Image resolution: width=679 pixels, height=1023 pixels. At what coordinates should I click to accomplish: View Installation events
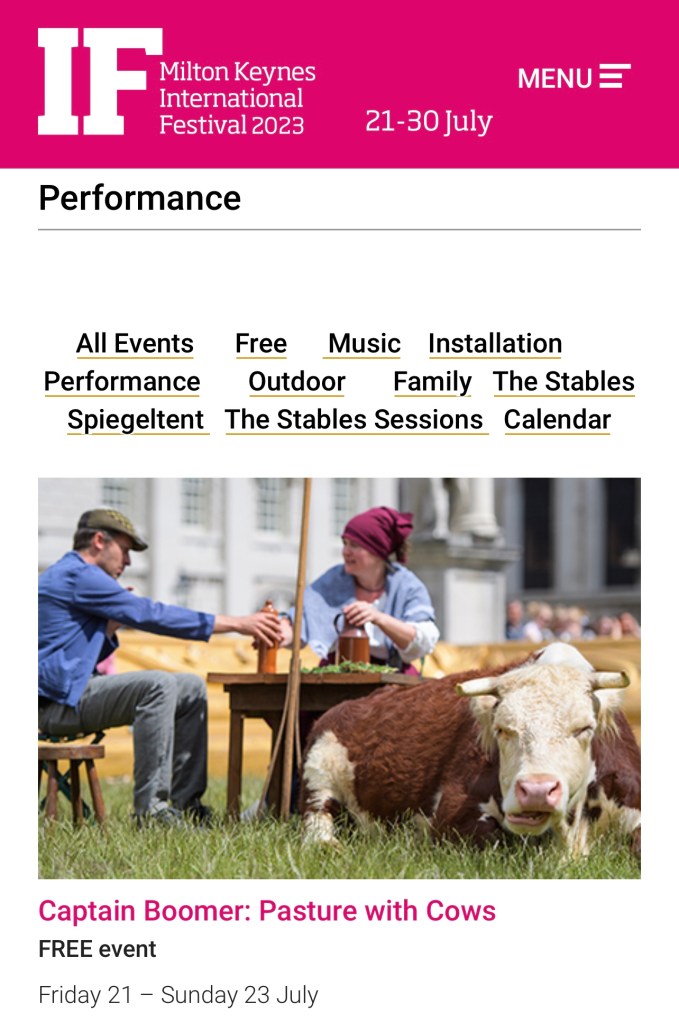coord(495,344)
